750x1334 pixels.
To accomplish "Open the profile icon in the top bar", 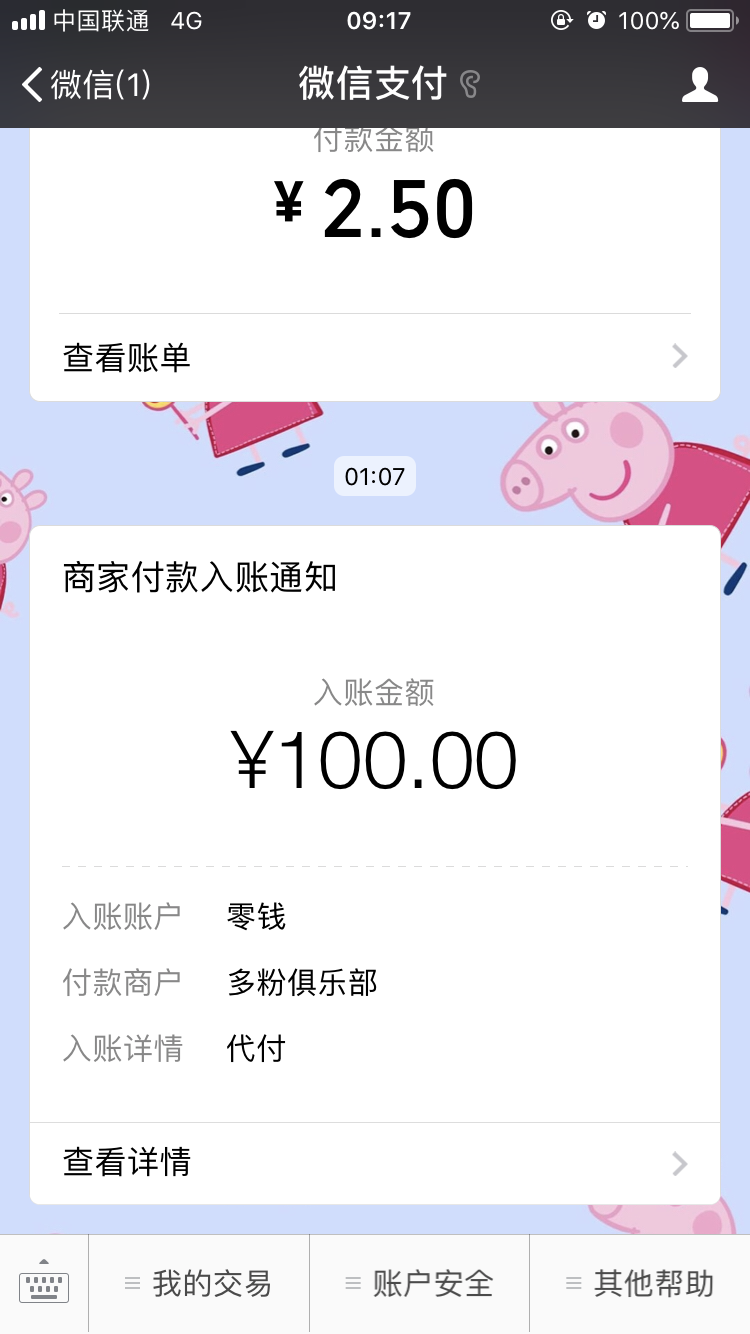I will click(x=700, y=85).
